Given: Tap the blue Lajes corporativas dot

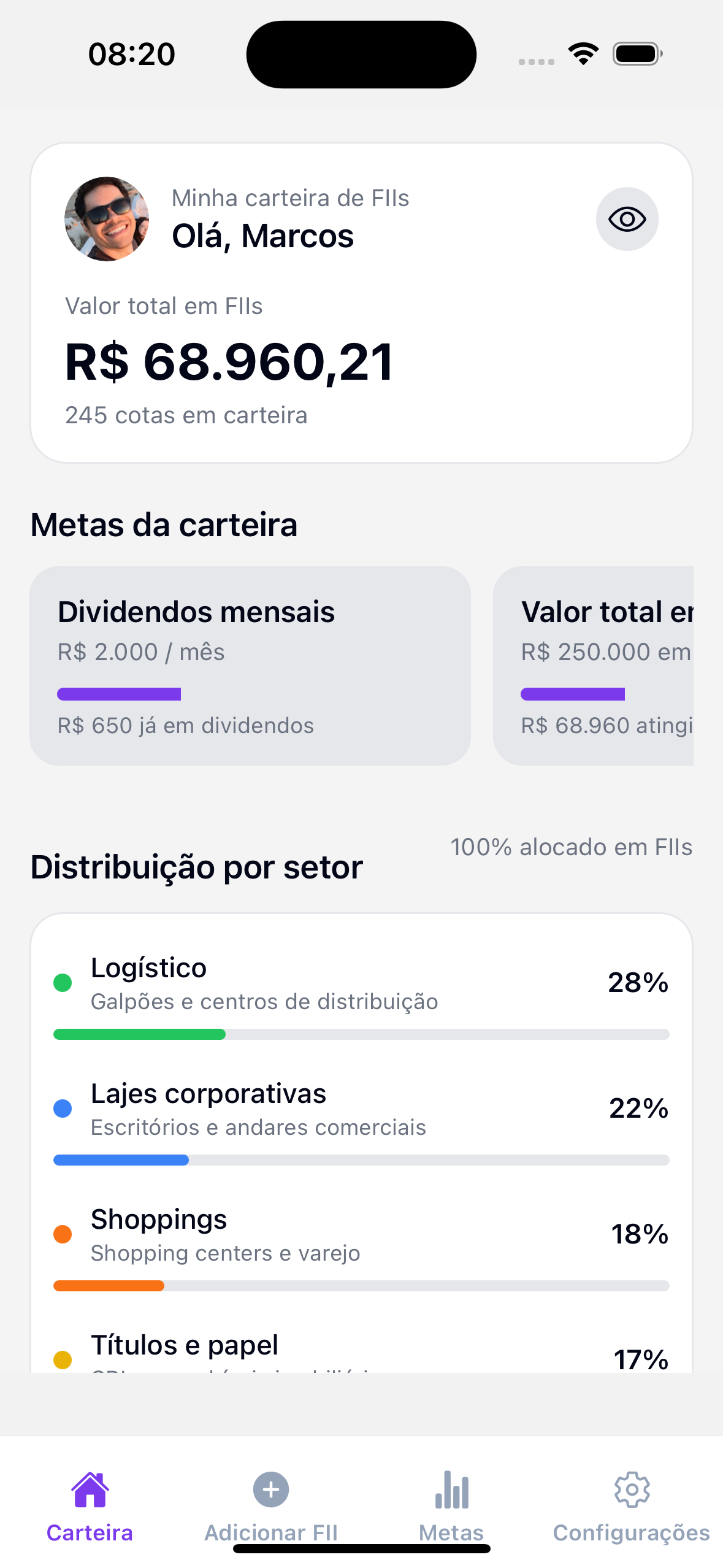Looking at the screenshot, I should [62, 1109].
